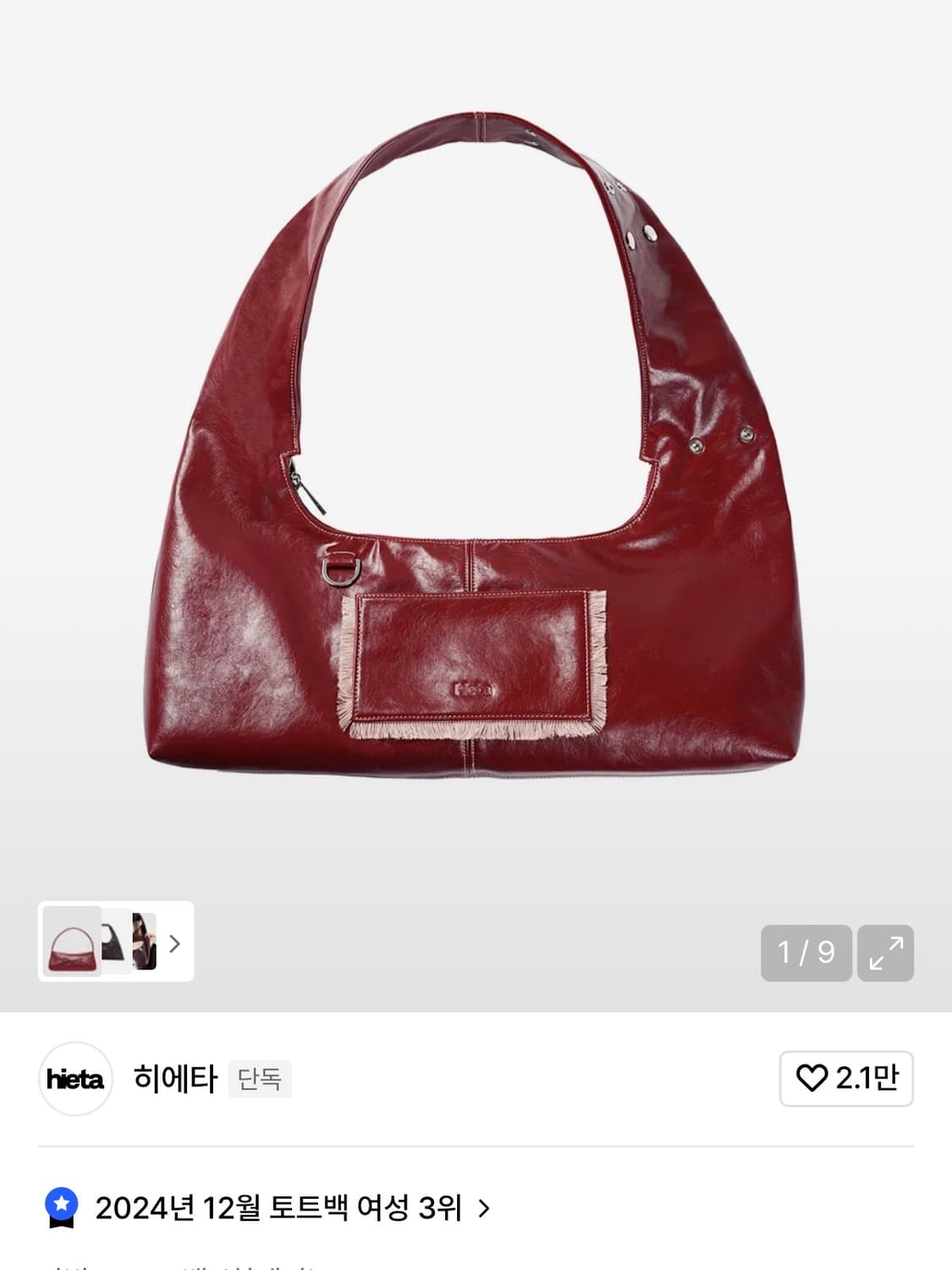Click the blue ribbon ranking badge icon

[63, 1207]
